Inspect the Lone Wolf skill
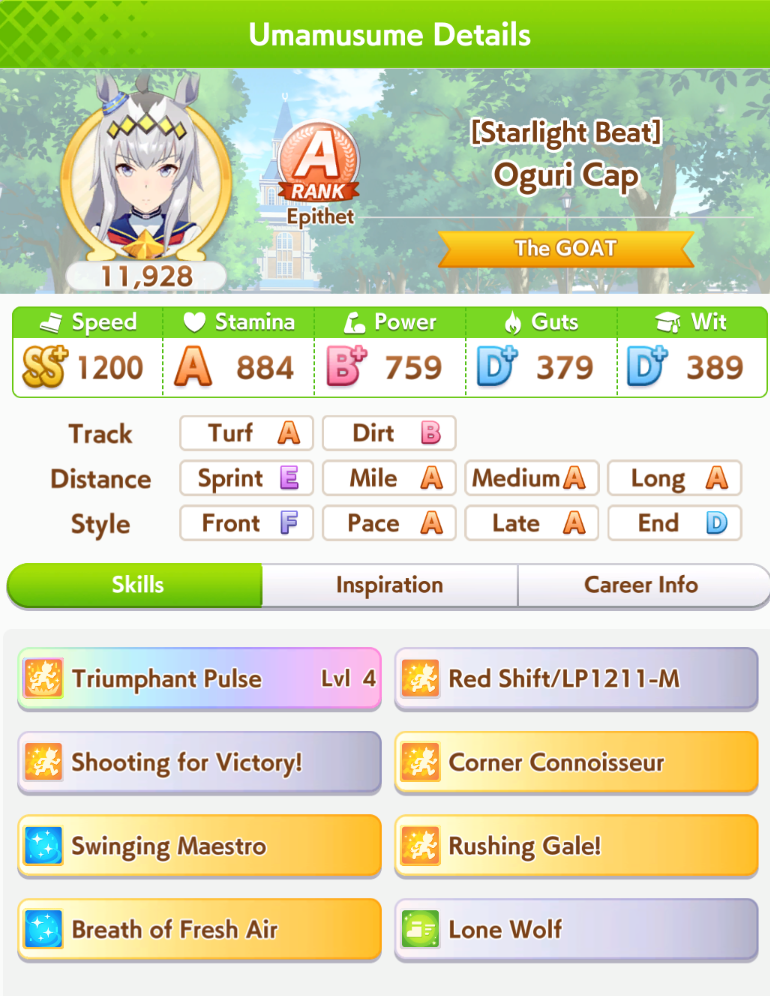This screenshot has width=770, height=996. (576, 930)
